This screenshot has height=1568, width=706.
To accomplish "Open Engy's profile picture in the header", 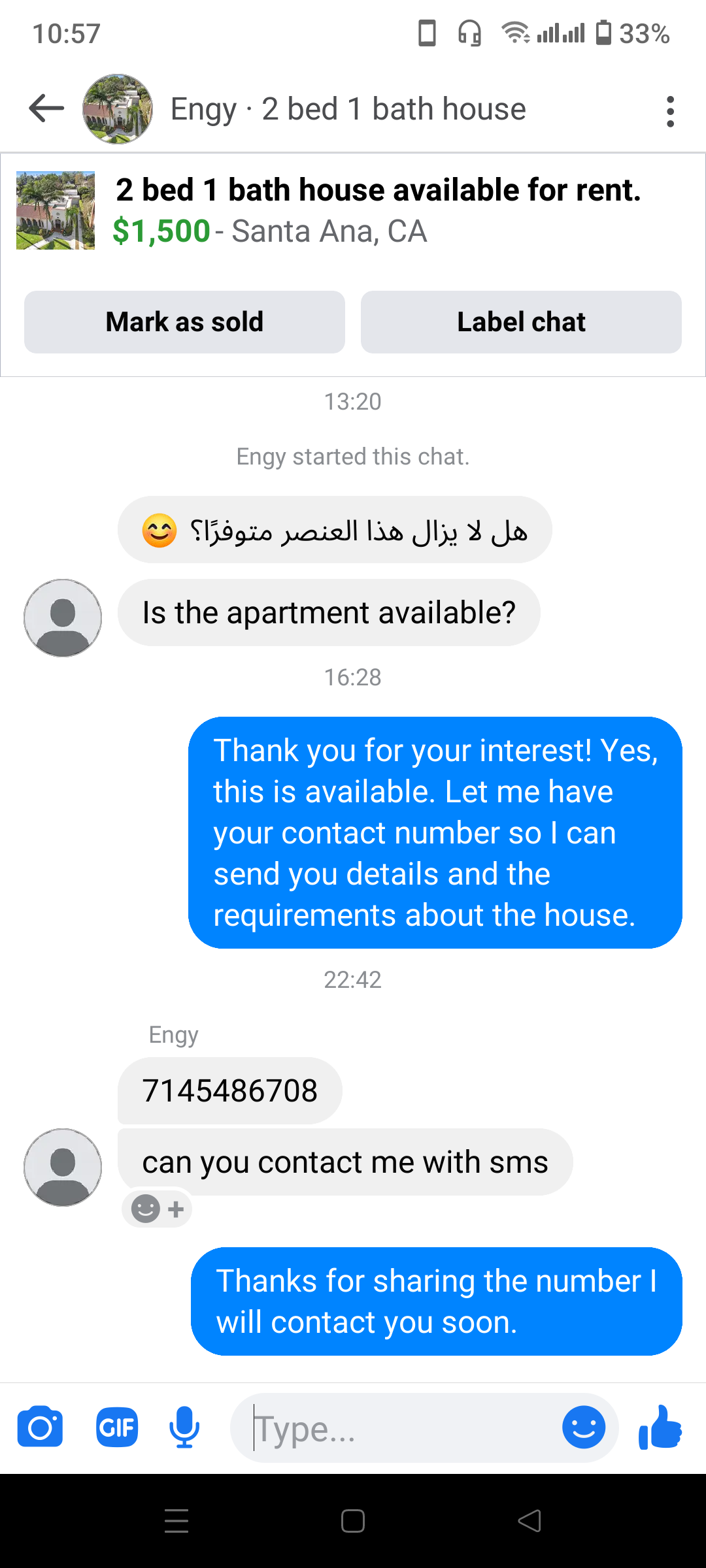I will 118,109.
